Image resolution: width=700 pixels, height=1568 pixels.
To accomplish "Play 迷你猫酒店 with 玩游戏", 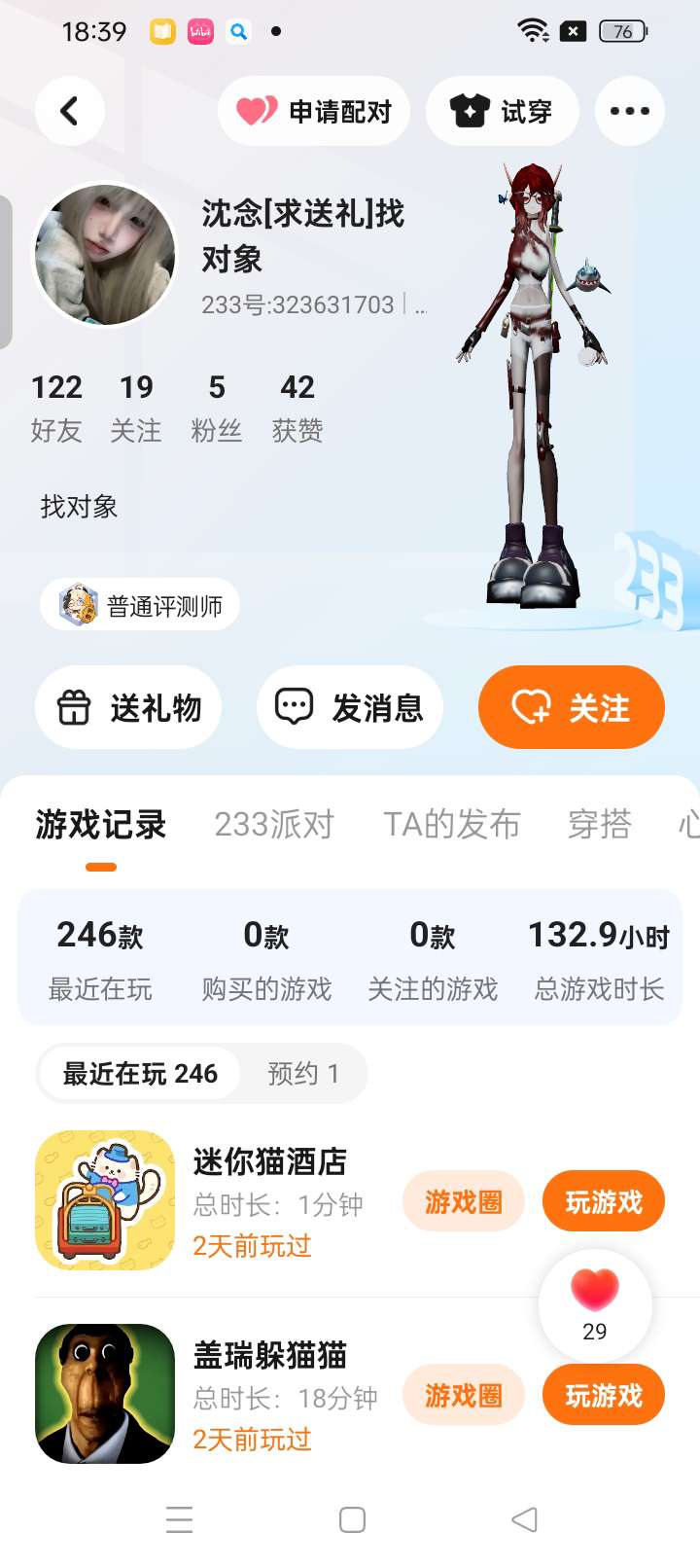I will 604,1202.
